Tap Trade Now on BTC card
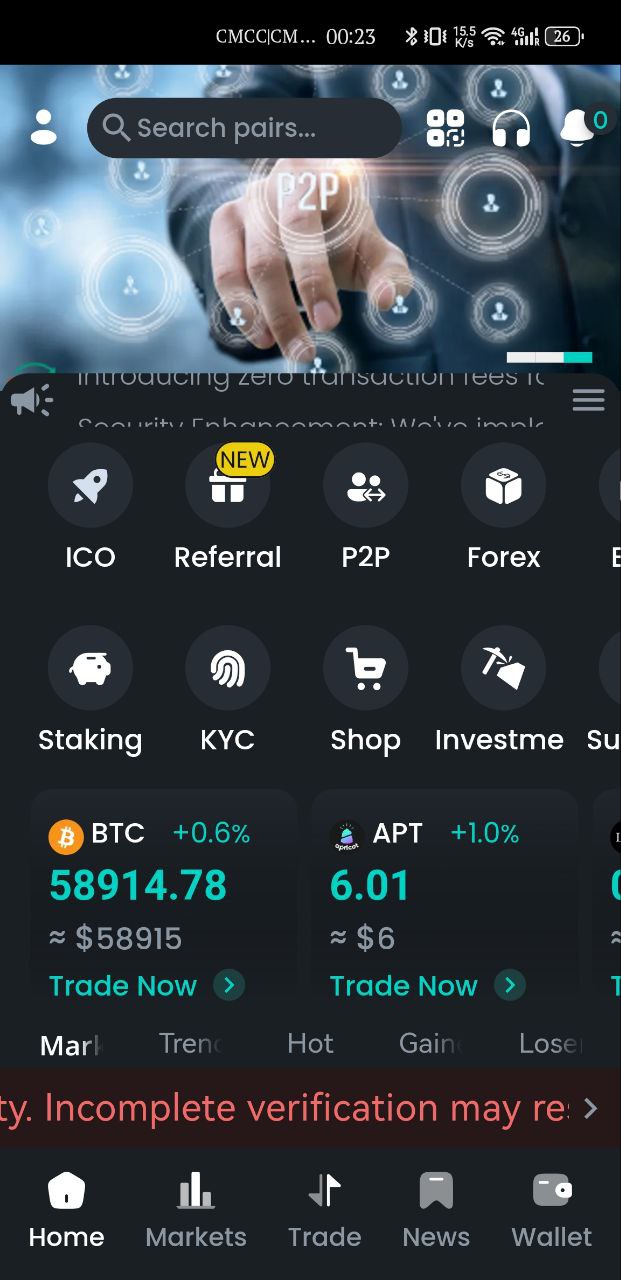 pyautogui.click(x=146, y=986)
